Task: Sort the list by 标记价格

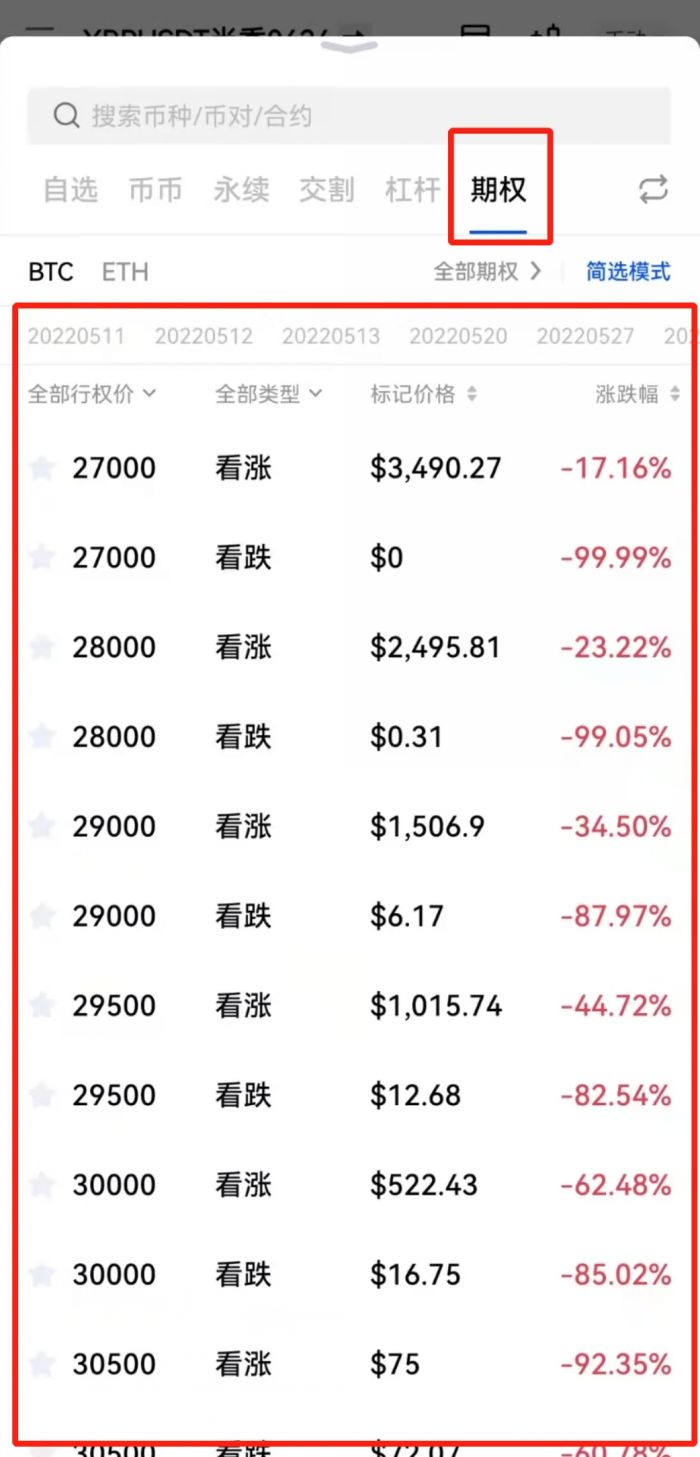Action: pos(424,394)
